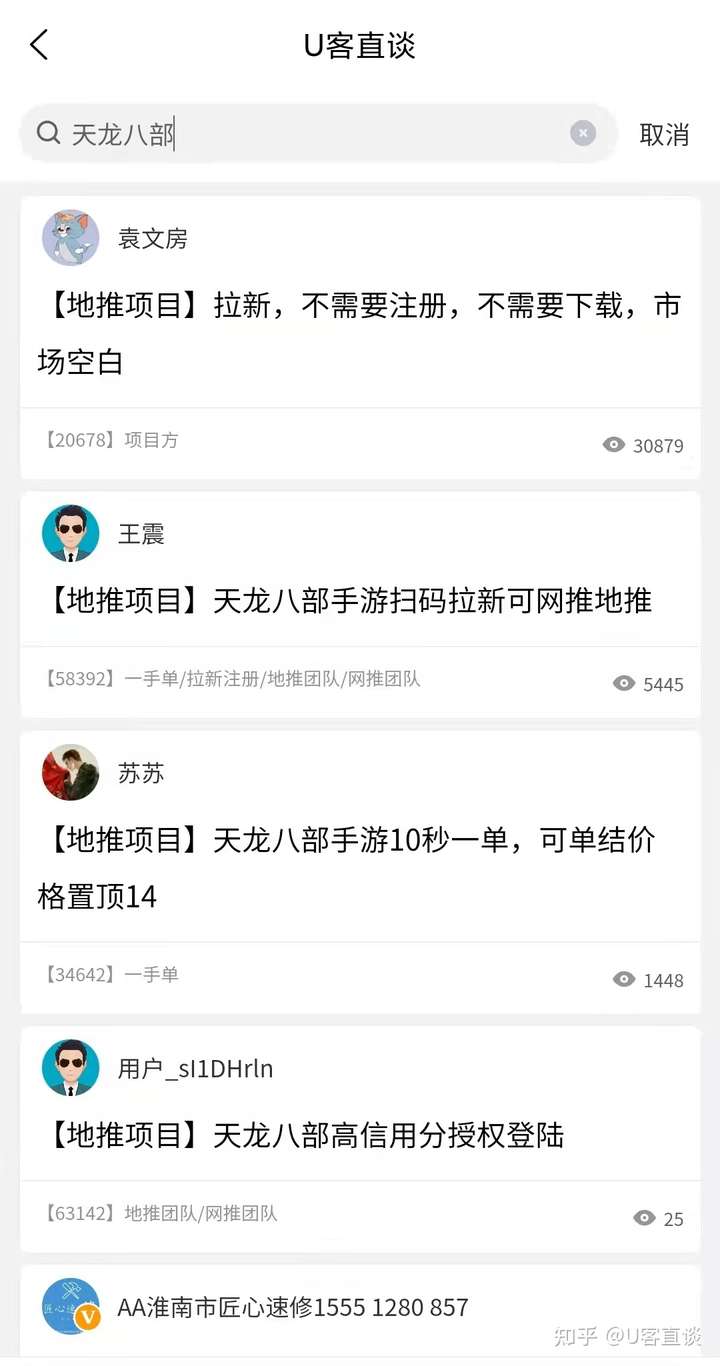Open the AA淮南市匠心速修 post
Image resolution: width=720 pixels, height=1366 pixels.
292,1307
